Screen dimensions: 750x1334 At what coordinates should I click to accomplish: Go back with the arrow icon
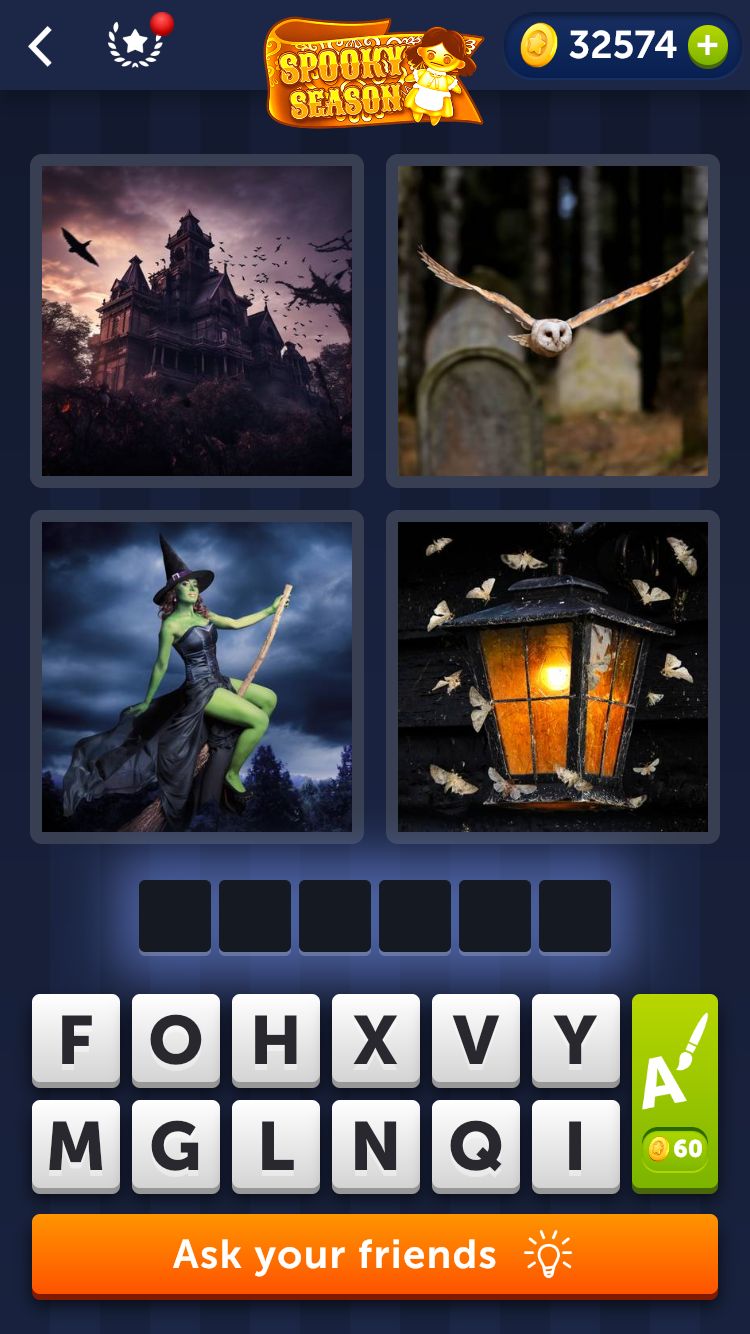point(40,46)
